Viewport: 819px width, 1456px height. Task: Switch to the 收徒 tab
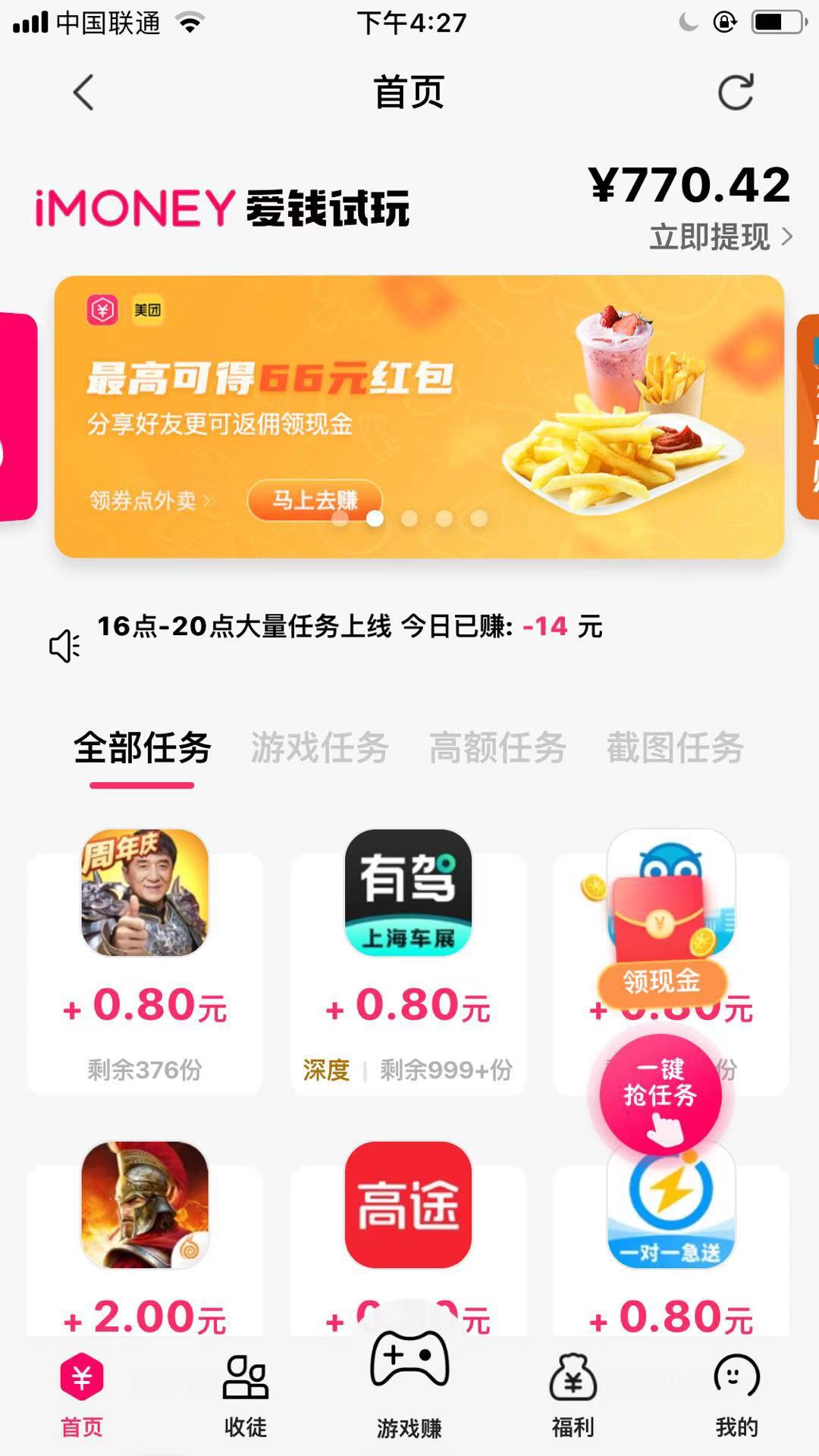245,1396
